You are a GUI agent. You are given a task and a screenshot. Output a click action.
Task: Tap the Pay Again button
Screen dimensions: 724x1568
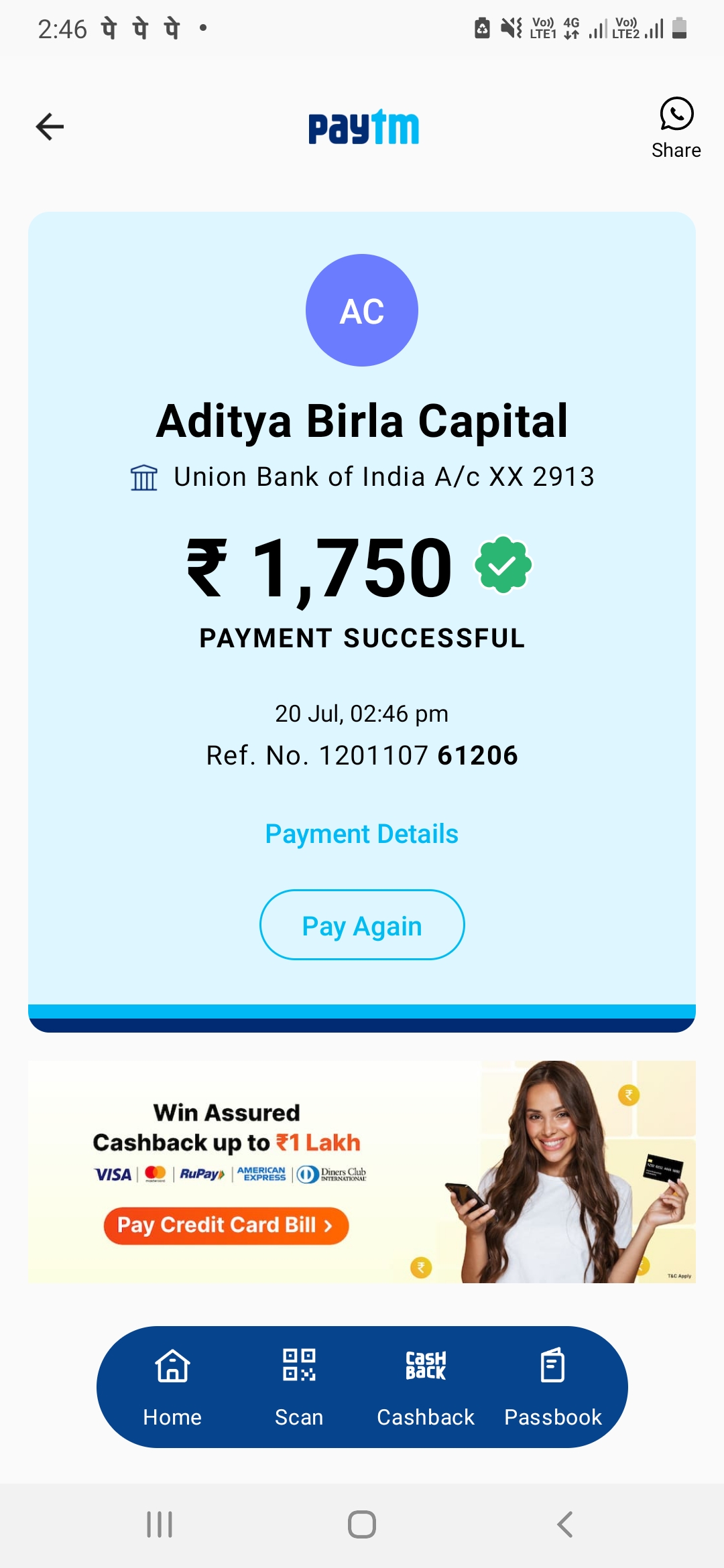[x=361, y=925]
